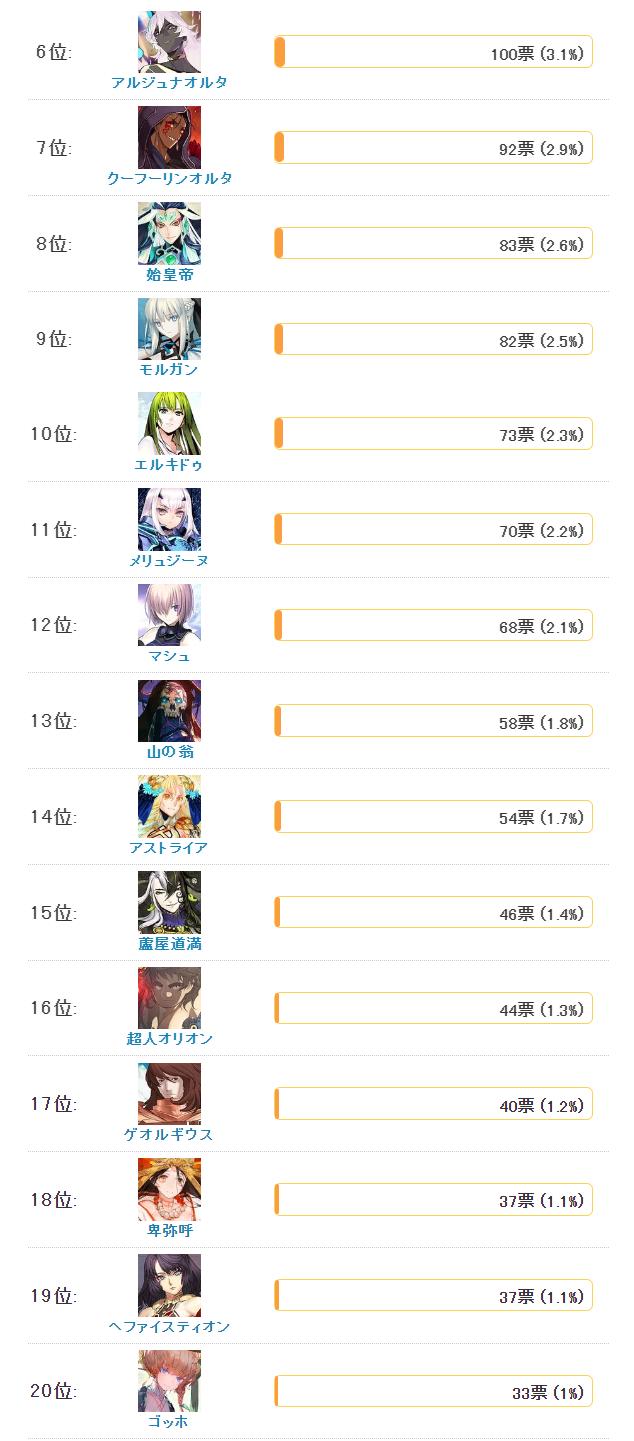This screenshot has height=1441, width=634.
Task: Go to the 山の翁 page
Action: [x=169, y=752]
